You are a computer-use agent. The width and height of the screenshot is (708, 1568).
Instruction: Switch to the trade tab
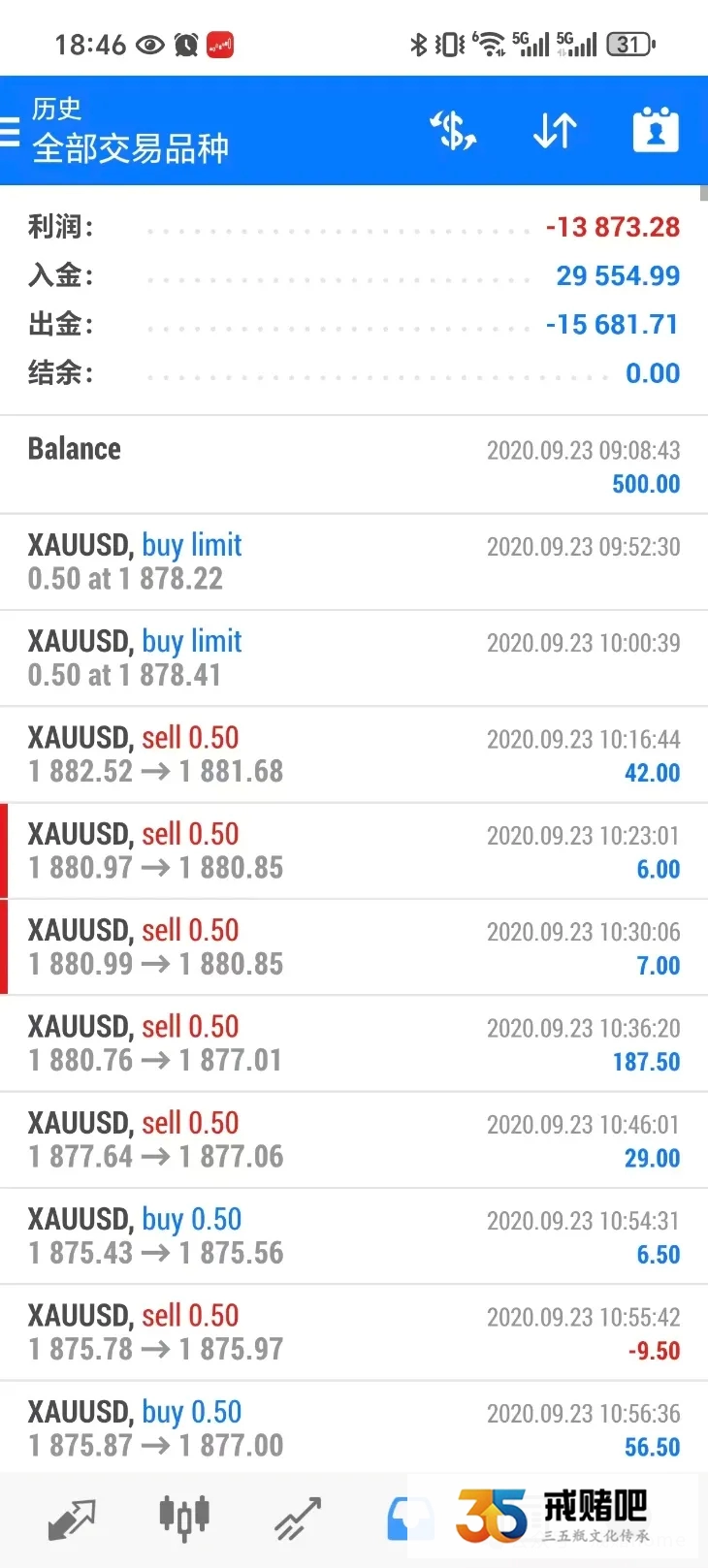pos(298,1519)
